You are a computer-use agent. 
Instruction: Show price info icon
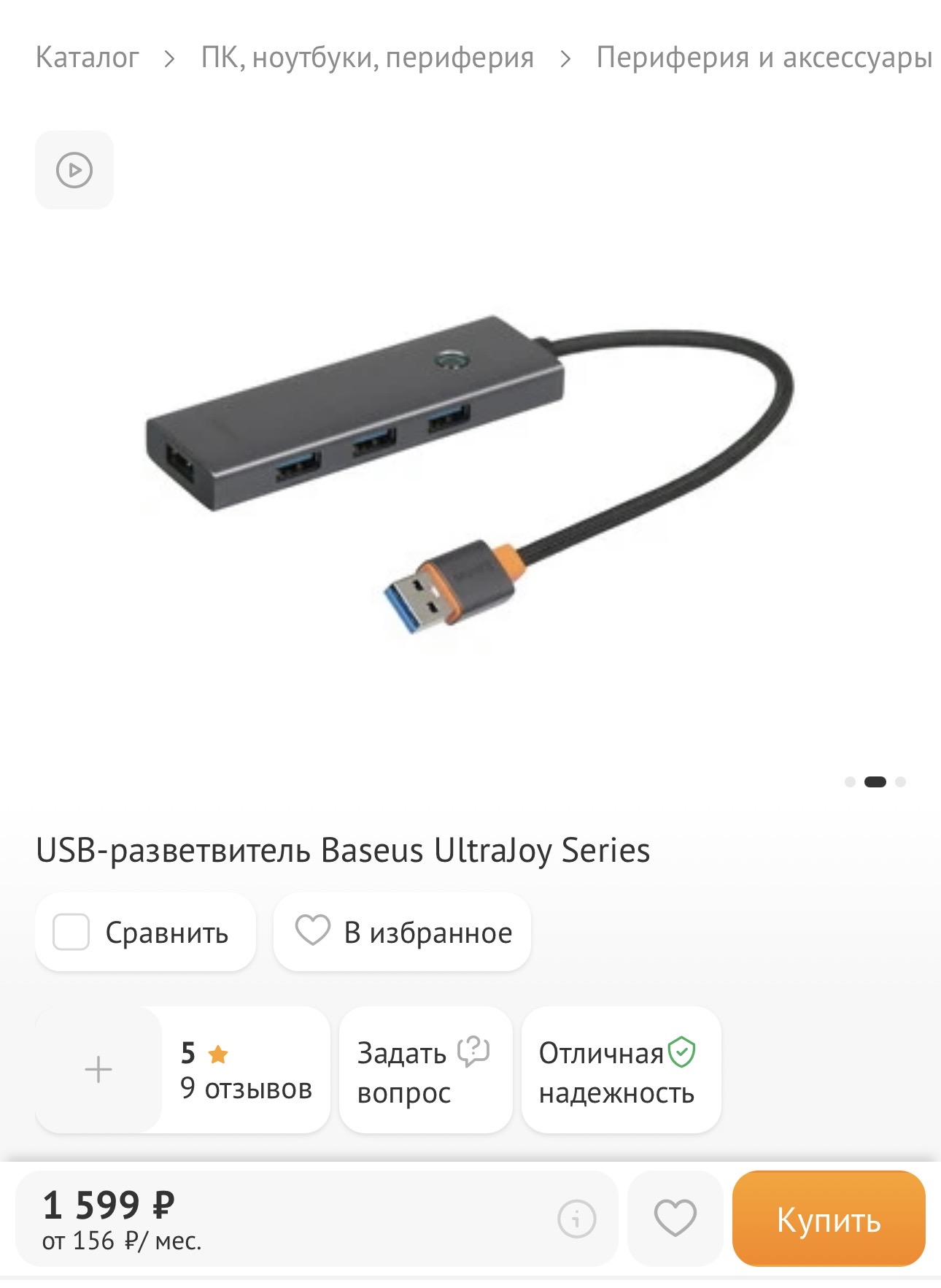576,1218
